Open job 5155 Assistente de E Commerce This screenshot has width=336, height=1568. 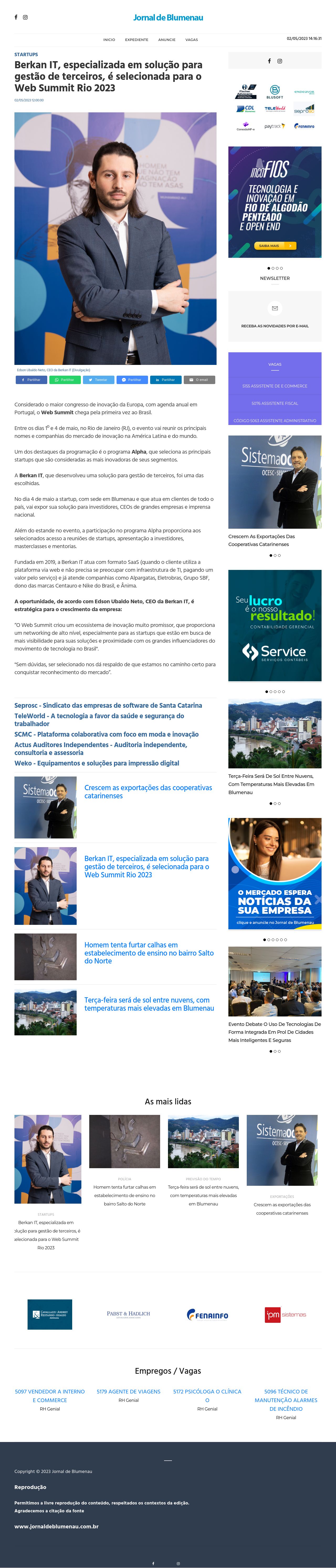(x=275, y=386)
